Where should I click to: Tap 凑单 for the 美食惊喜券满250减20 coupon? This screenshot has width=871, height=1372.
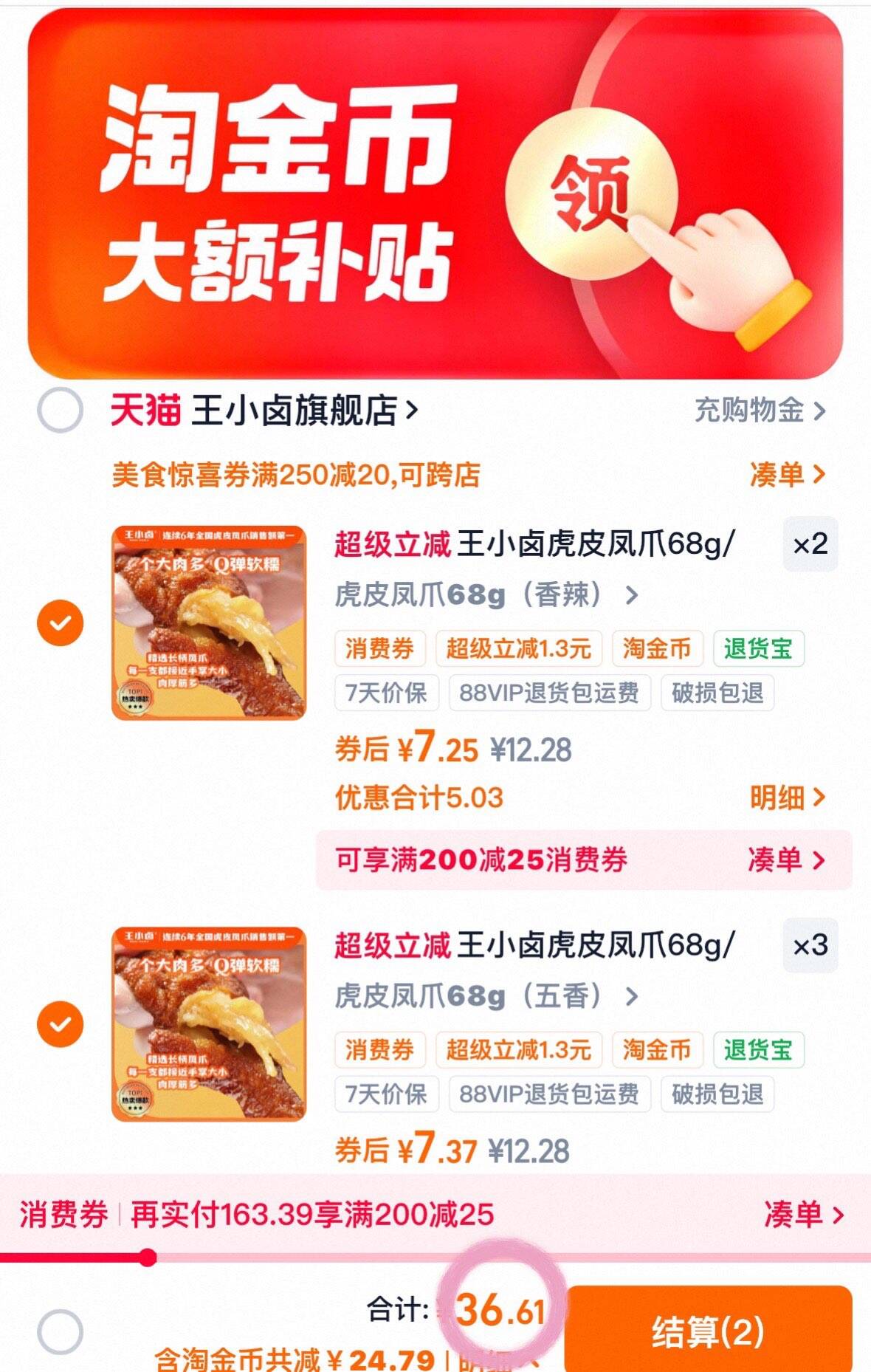coord(786,474)
